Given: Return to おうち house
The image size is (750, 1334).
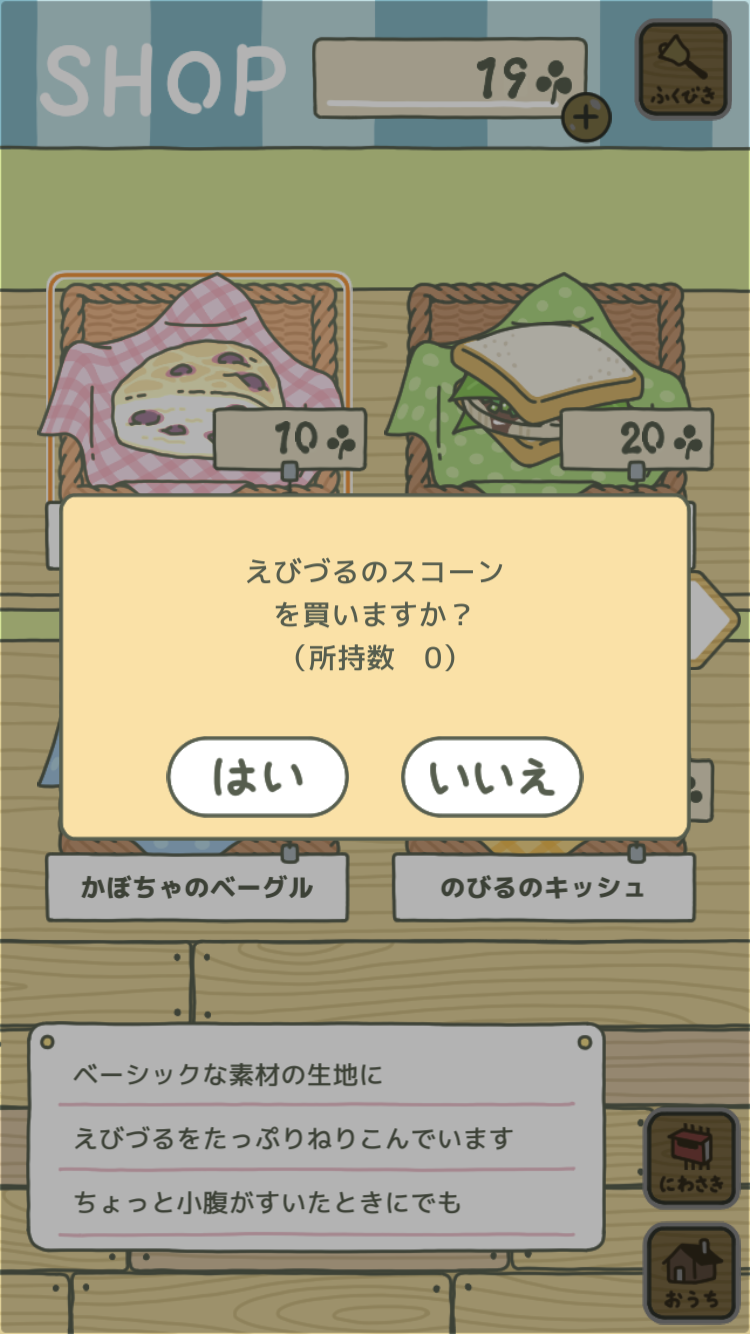Looking at the screenshot, I should tap(690, 1272).
